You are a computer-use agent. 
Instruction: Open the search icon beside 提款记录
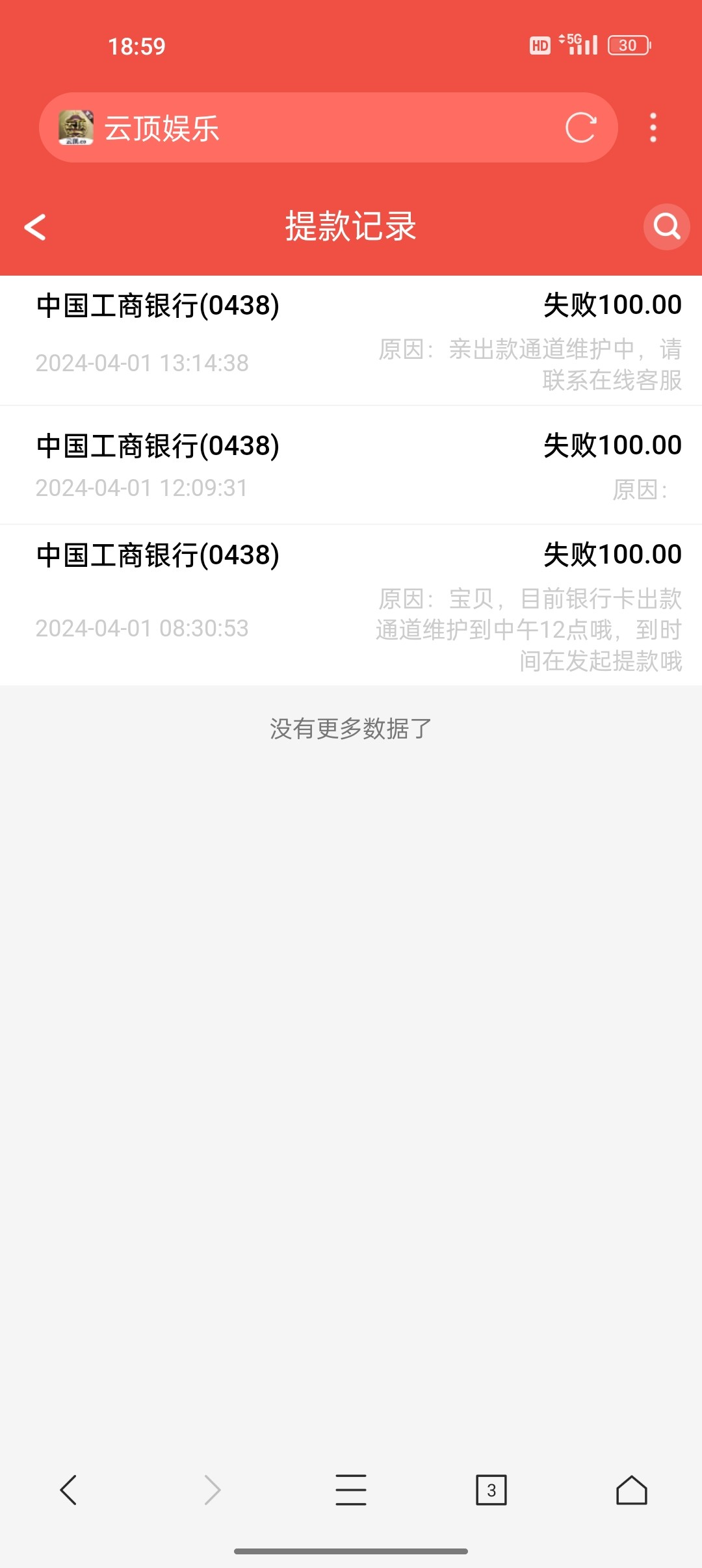pos(666,226)
